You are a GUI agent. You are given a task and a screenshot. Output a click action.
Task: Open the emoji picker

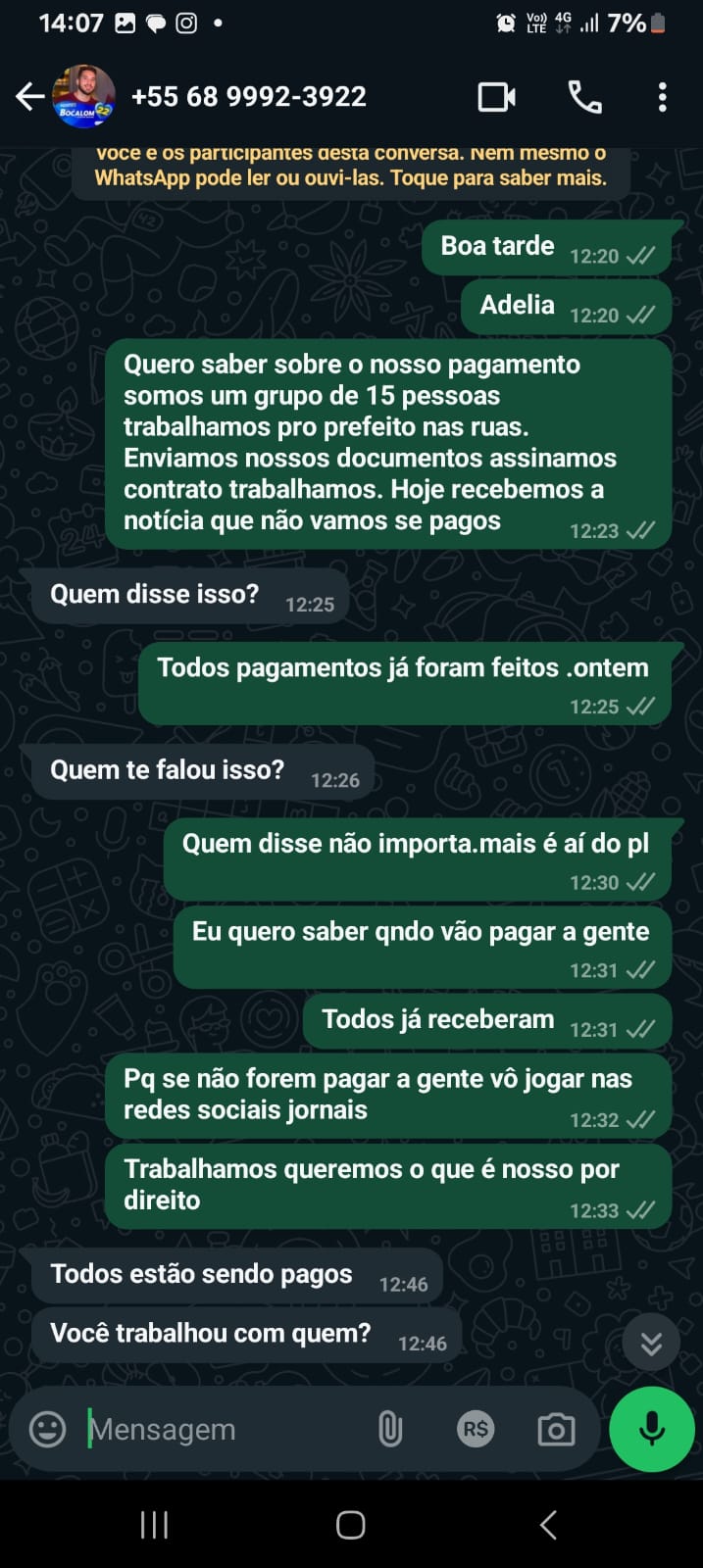[47, 1429]
